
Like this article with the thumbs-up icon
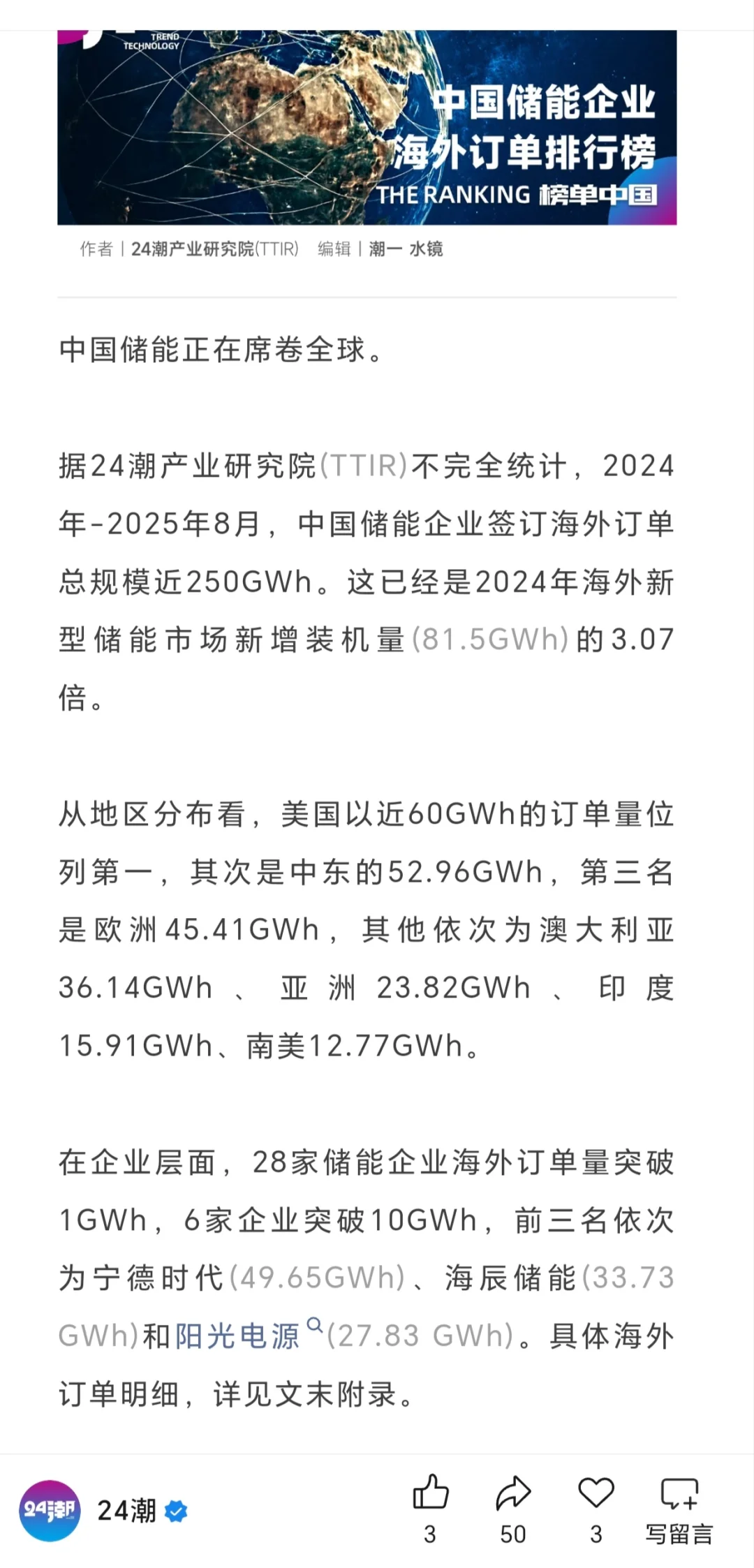click(430, 1493)
